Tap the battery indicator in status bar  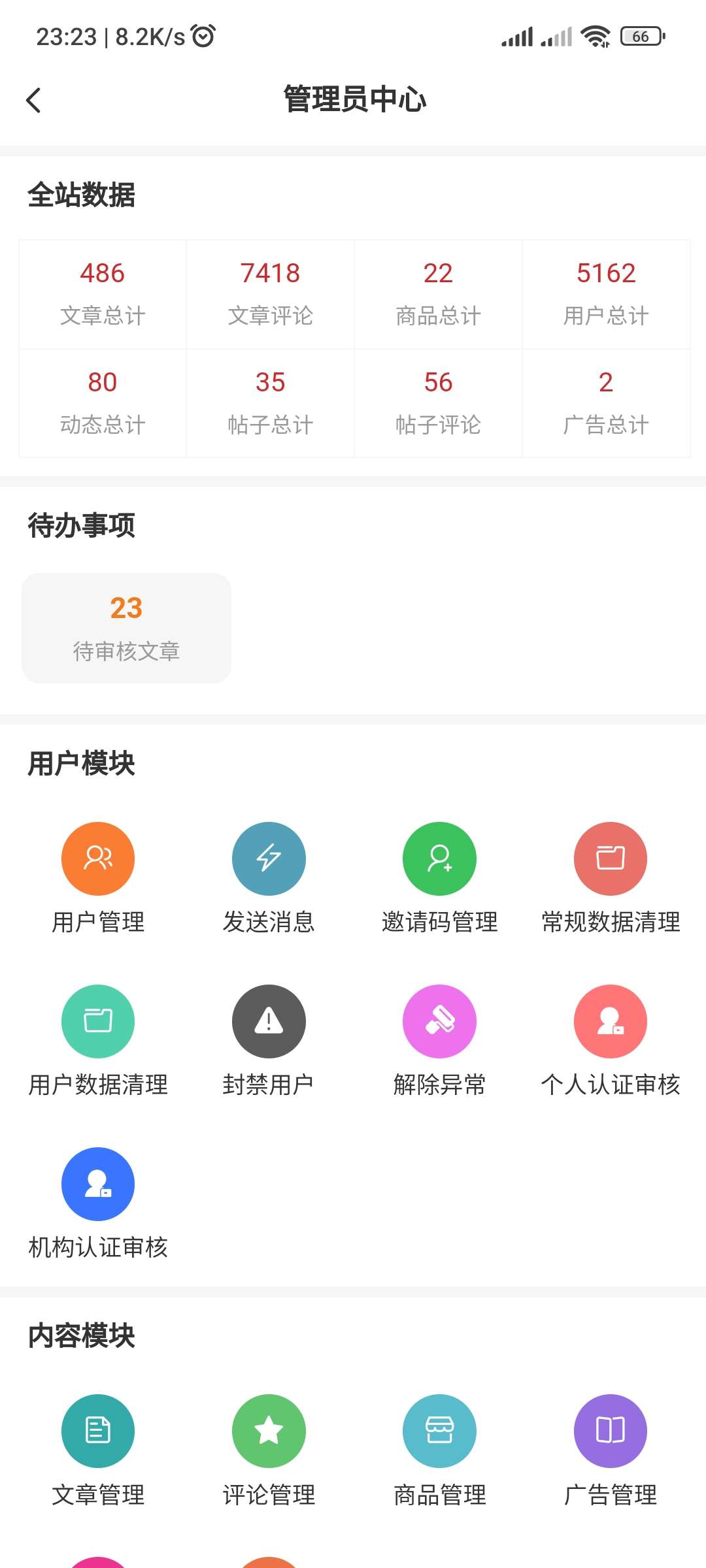tap(637, 37)
